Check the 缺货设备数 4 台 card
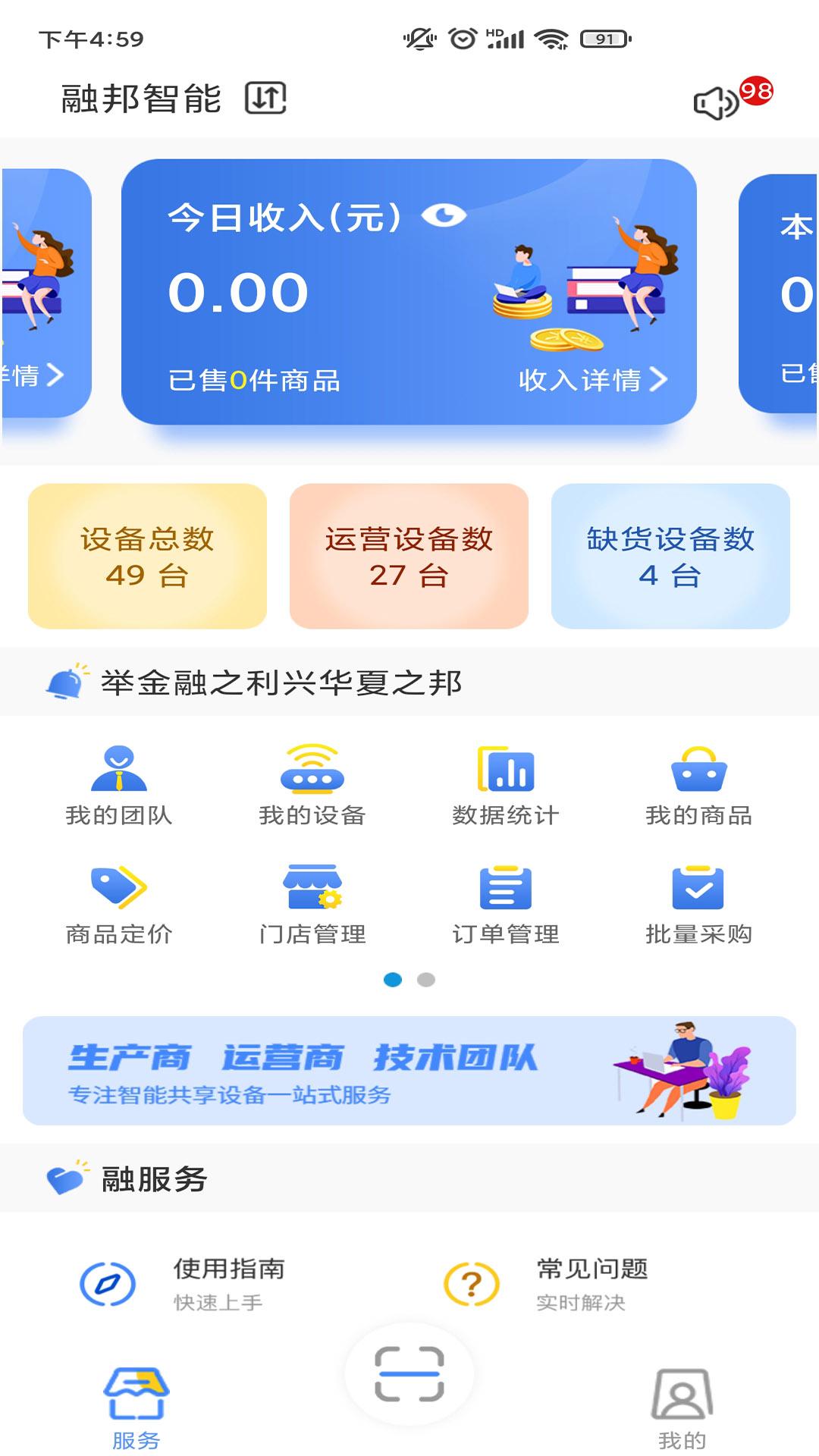The image size is (819, 1456). (x=670, y=556)
